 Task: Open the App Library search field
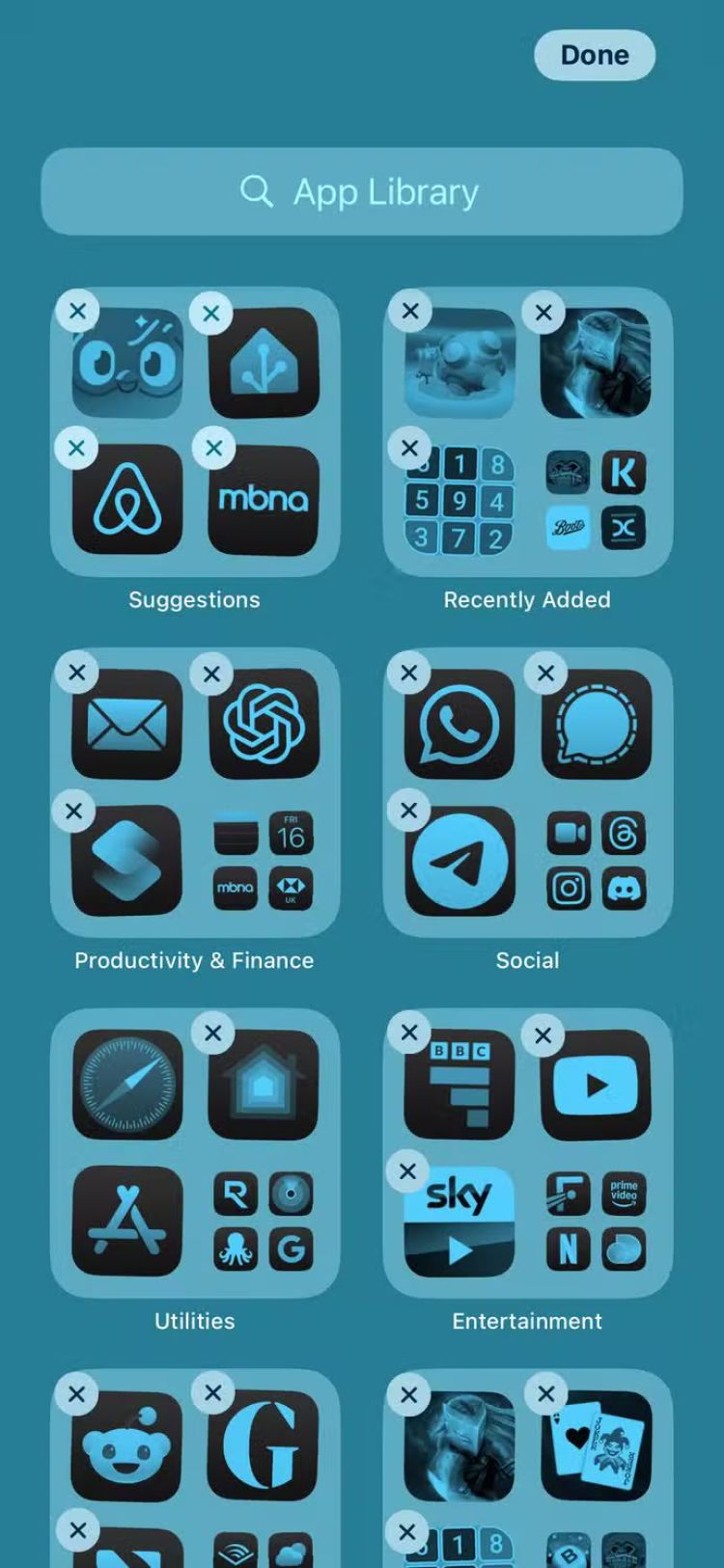[x=362, y=191]
